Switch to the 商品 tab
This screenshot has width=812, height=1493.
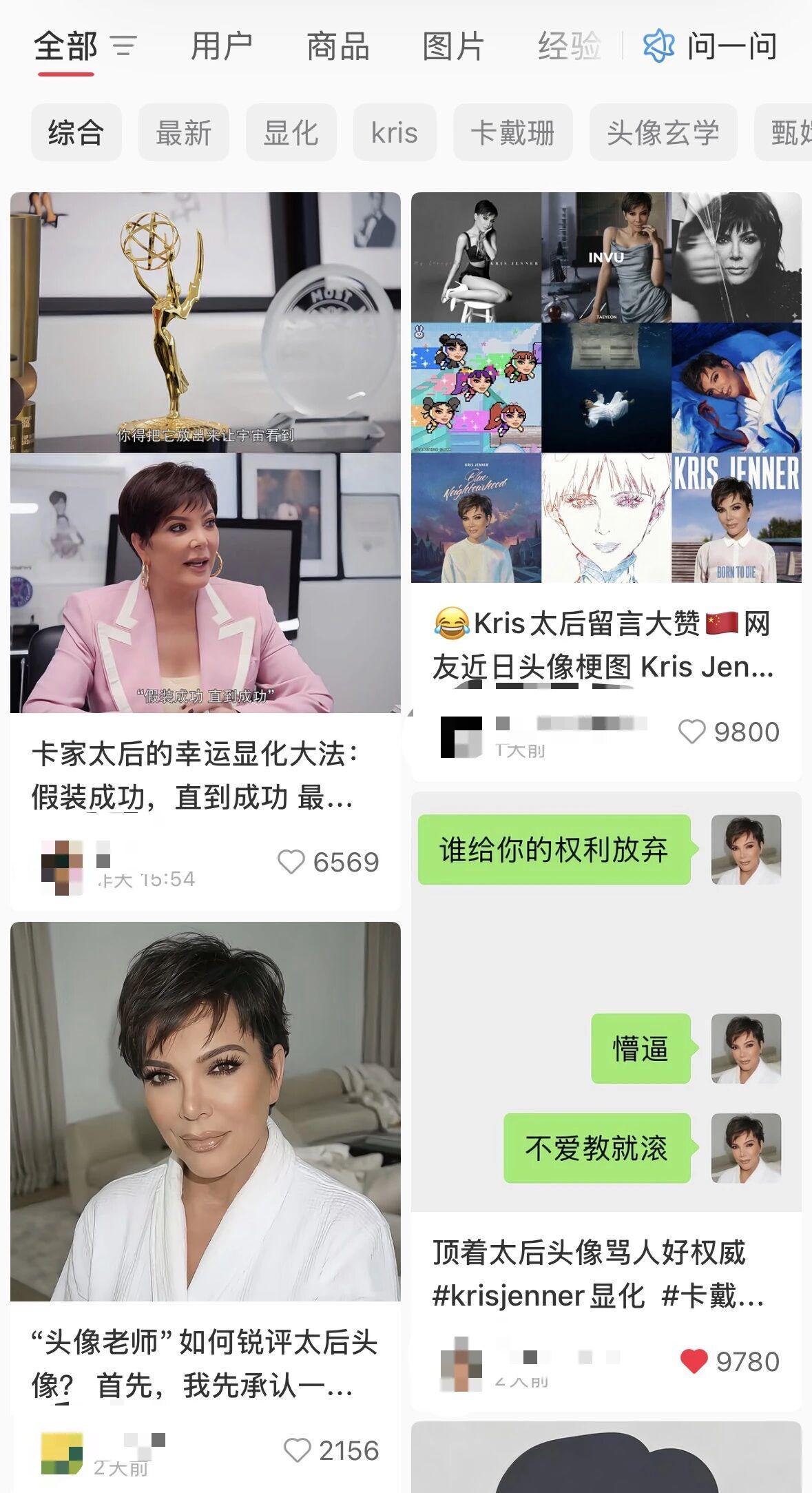(337, 47)
